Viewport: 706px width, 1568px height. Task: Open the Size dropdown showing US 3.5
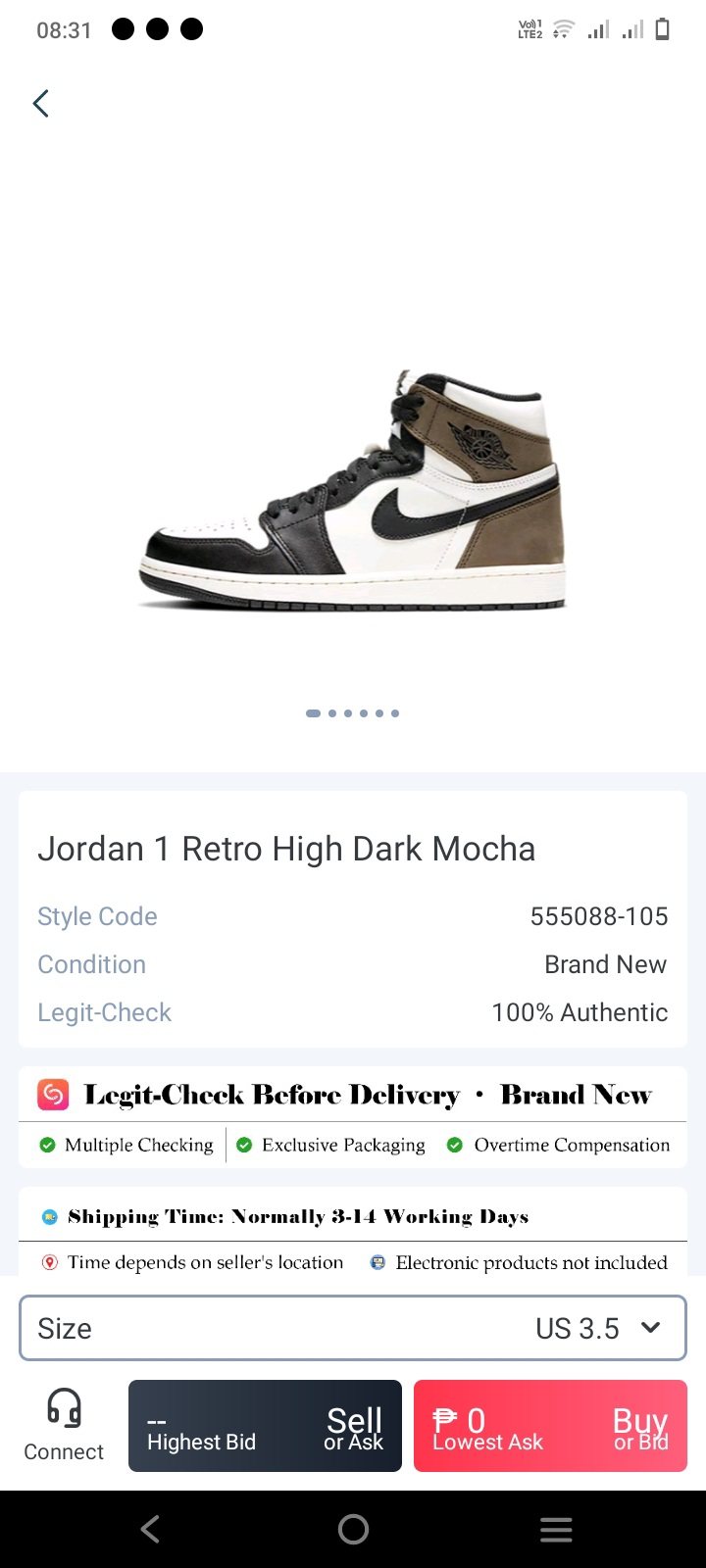click(x=353, y=1328)
